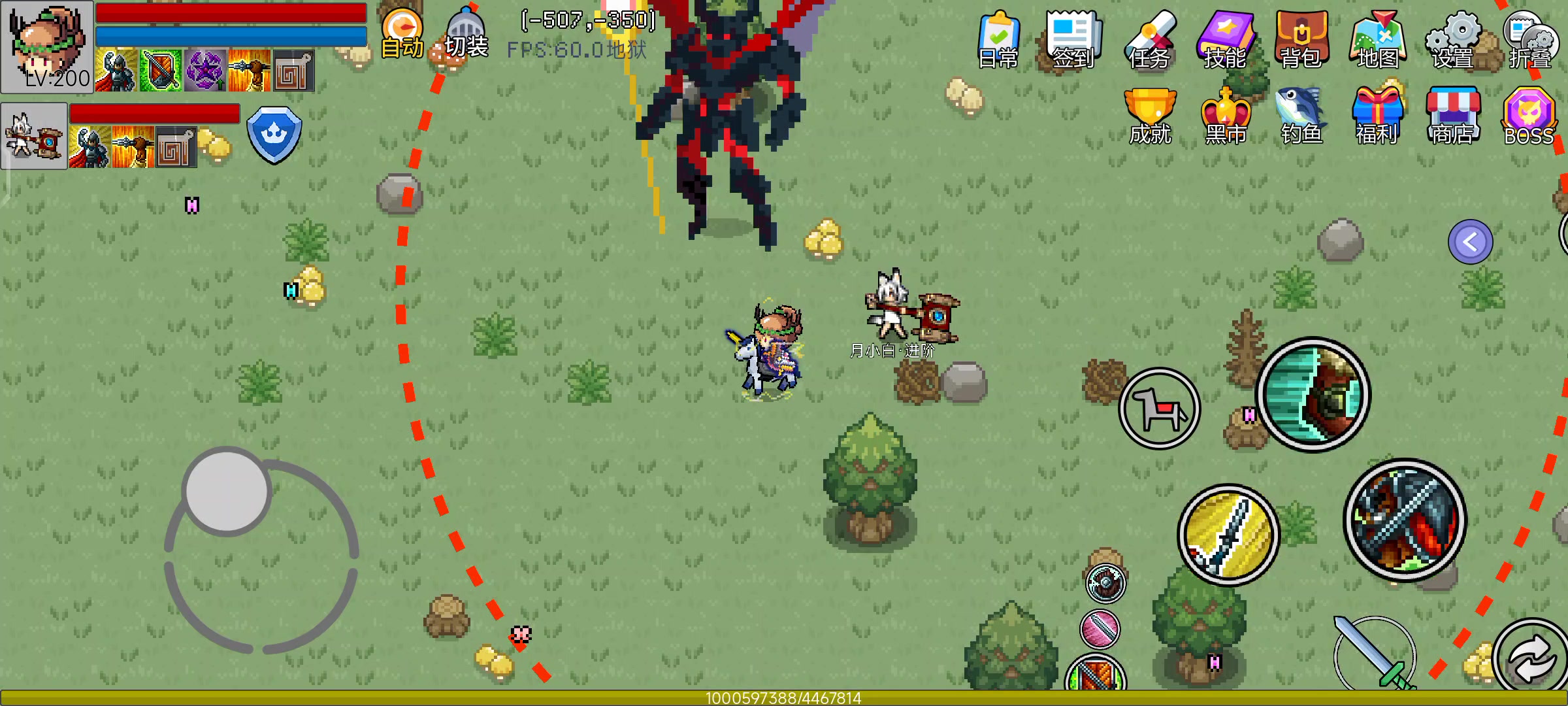The height and width of the screenshot is (706, 1568).
Task: Collapse the menu with 折叠
Action: coord(1530,41)
